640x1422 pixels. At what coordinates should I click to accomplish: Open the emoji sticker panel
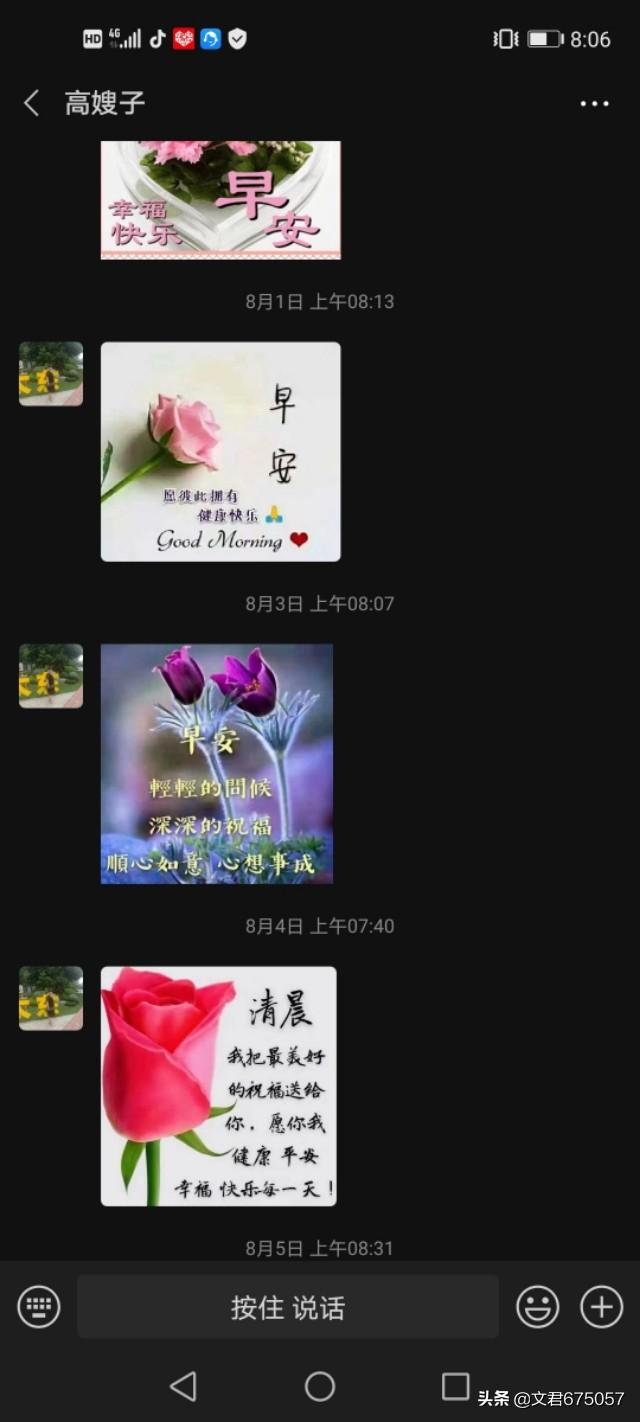[537, 1306]
